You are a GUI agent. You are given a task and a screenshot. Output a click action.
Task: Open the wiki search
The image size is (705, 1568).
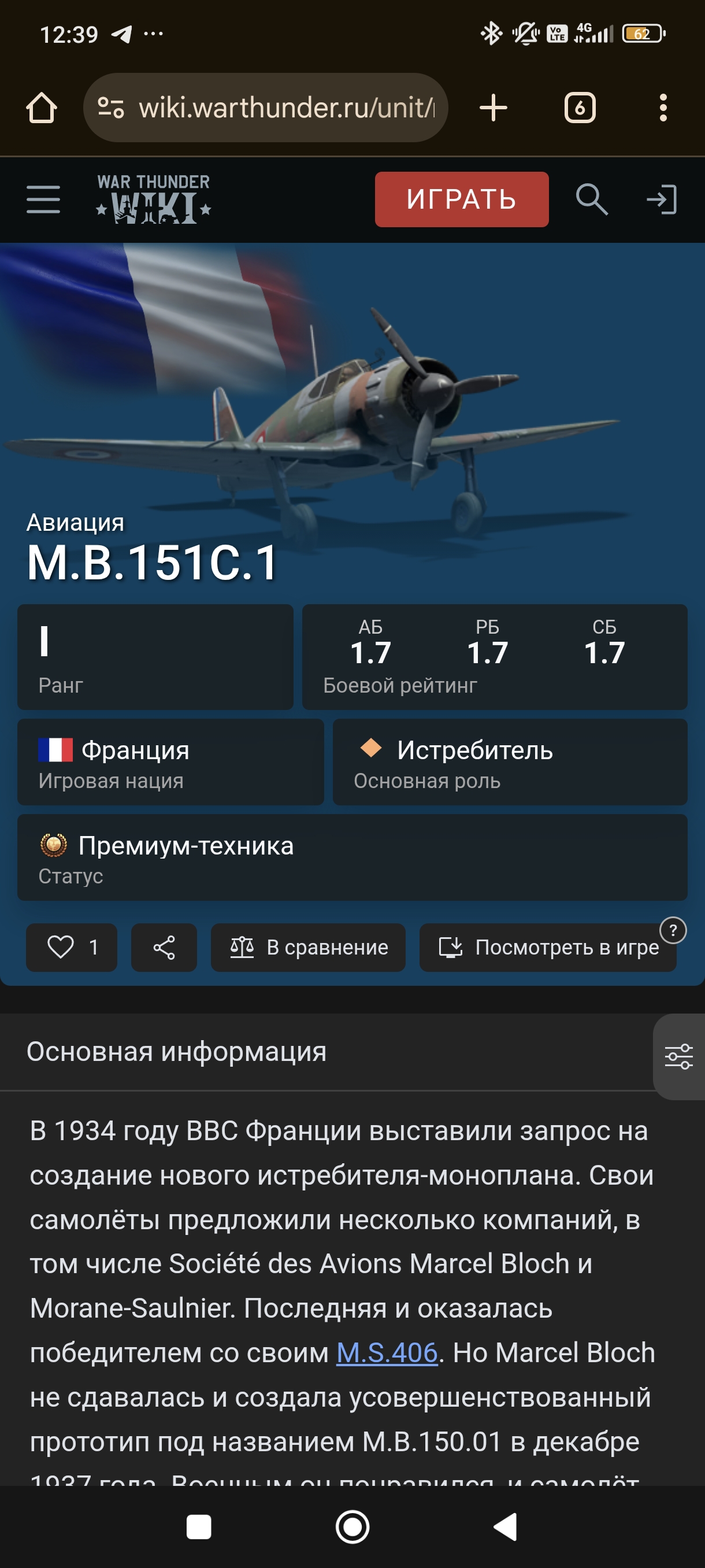[x=591, y=199]
